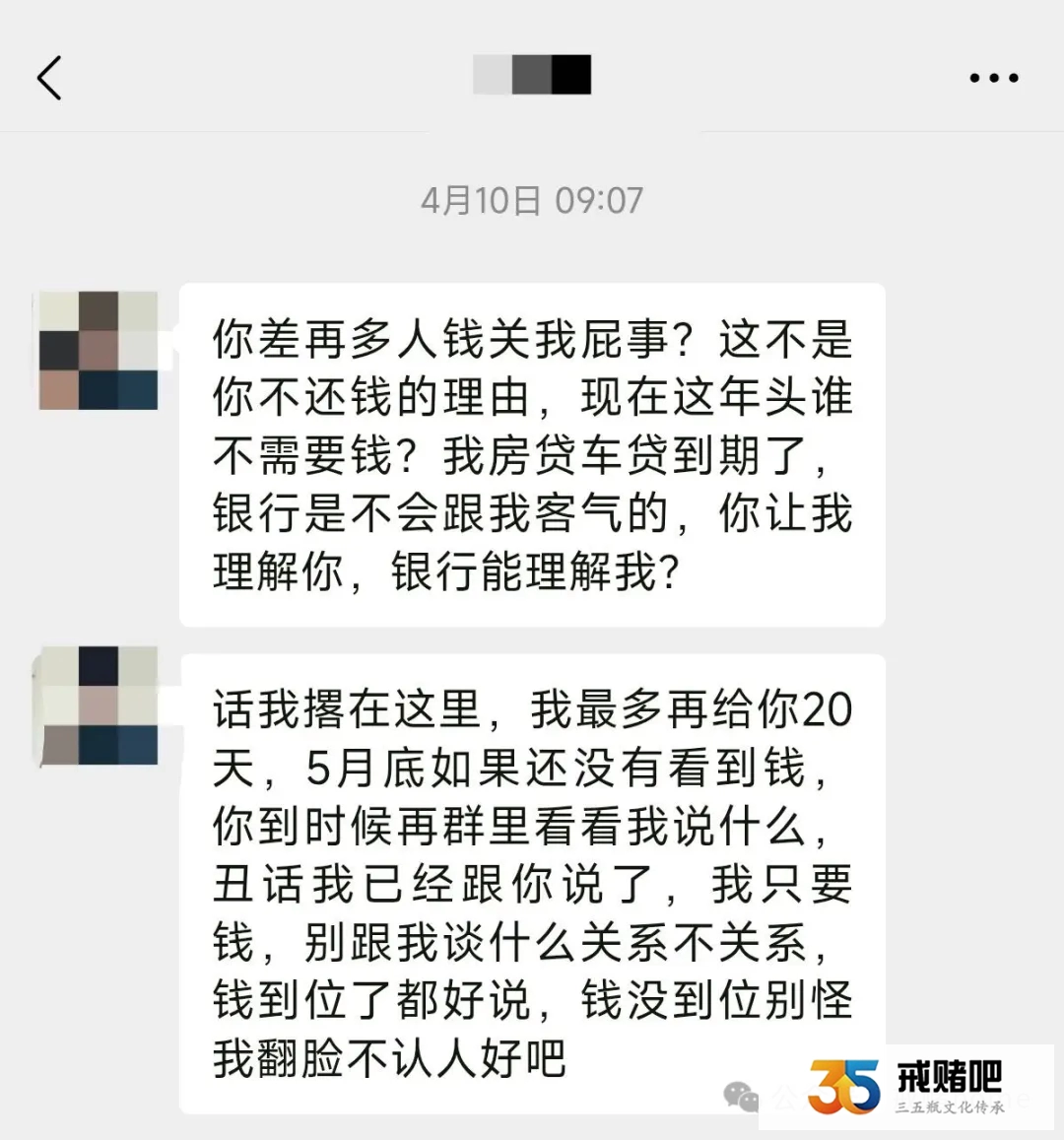This screenshot has width=1064, height=1140.
Task: Tap the blurred chat title at the top
Action: pos(532,74)
